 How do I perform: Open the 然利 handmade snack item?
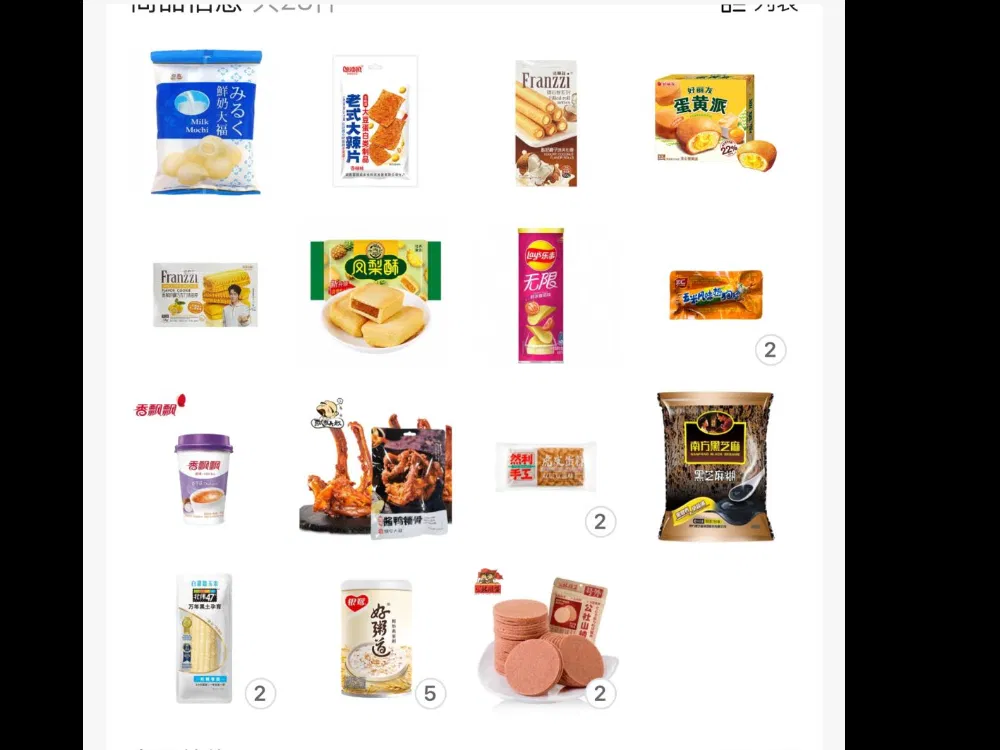pos(545,467)
